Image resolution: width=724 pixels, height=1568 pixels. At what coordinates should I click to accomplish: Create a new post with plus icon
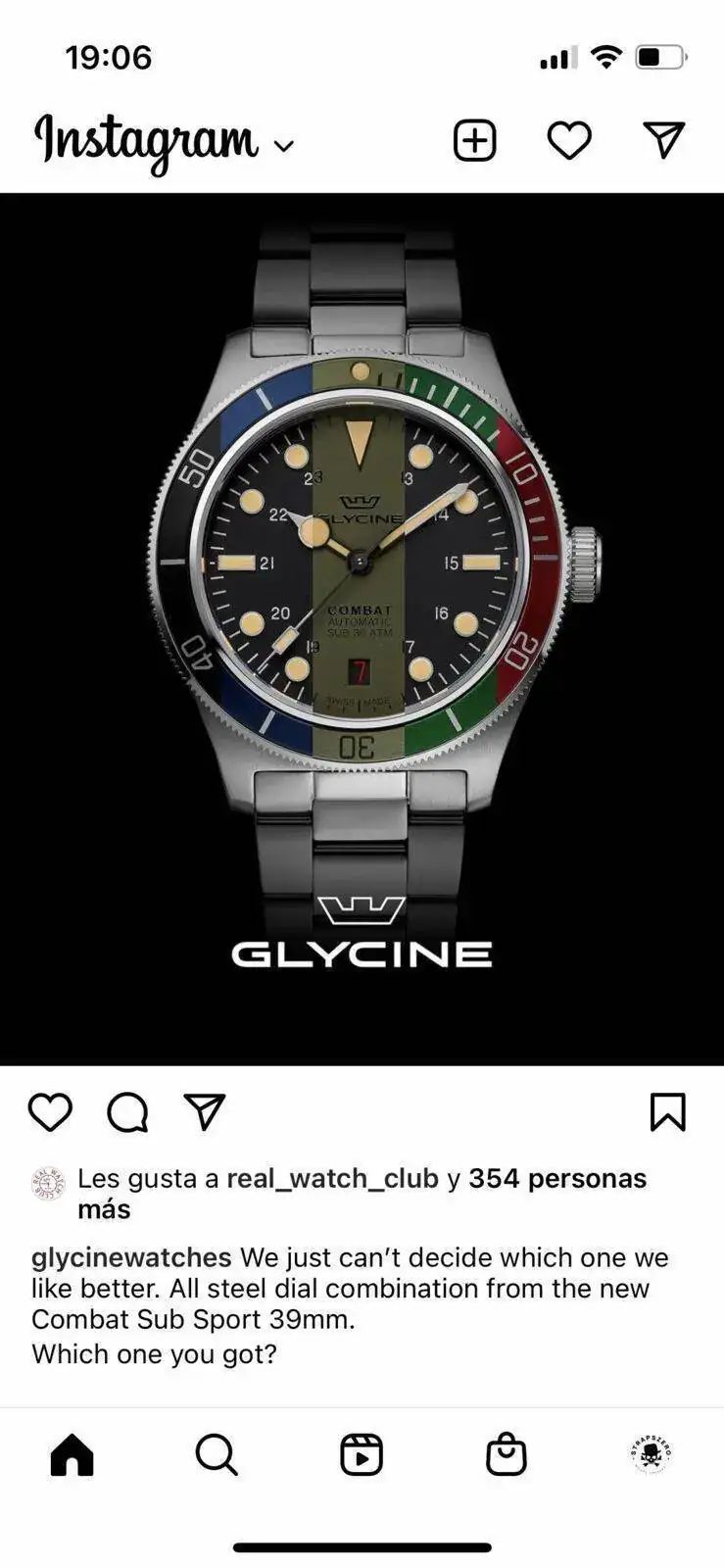[475, 141]
